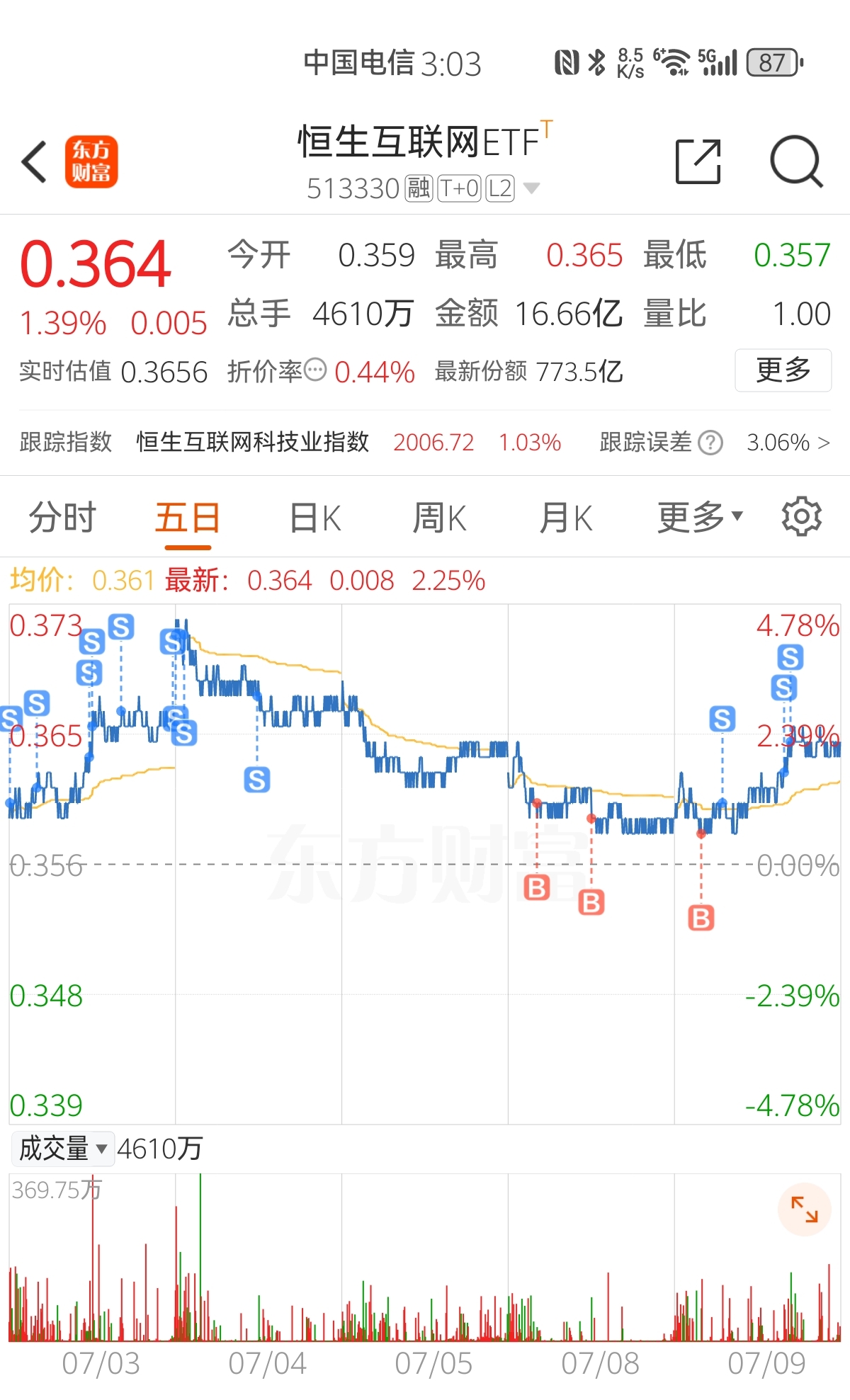Tap the share icon
This screenshot has width=850, height=1400.
tap(698, 162)
